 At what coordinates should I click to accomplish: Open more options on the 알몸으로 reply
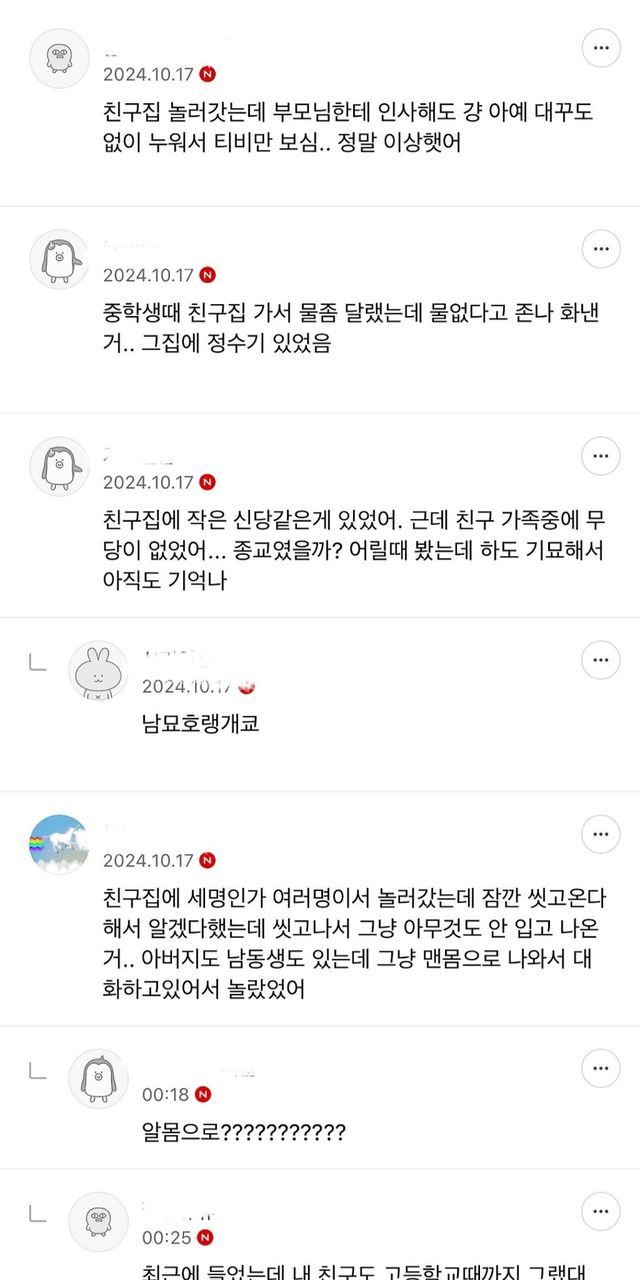601,1068
